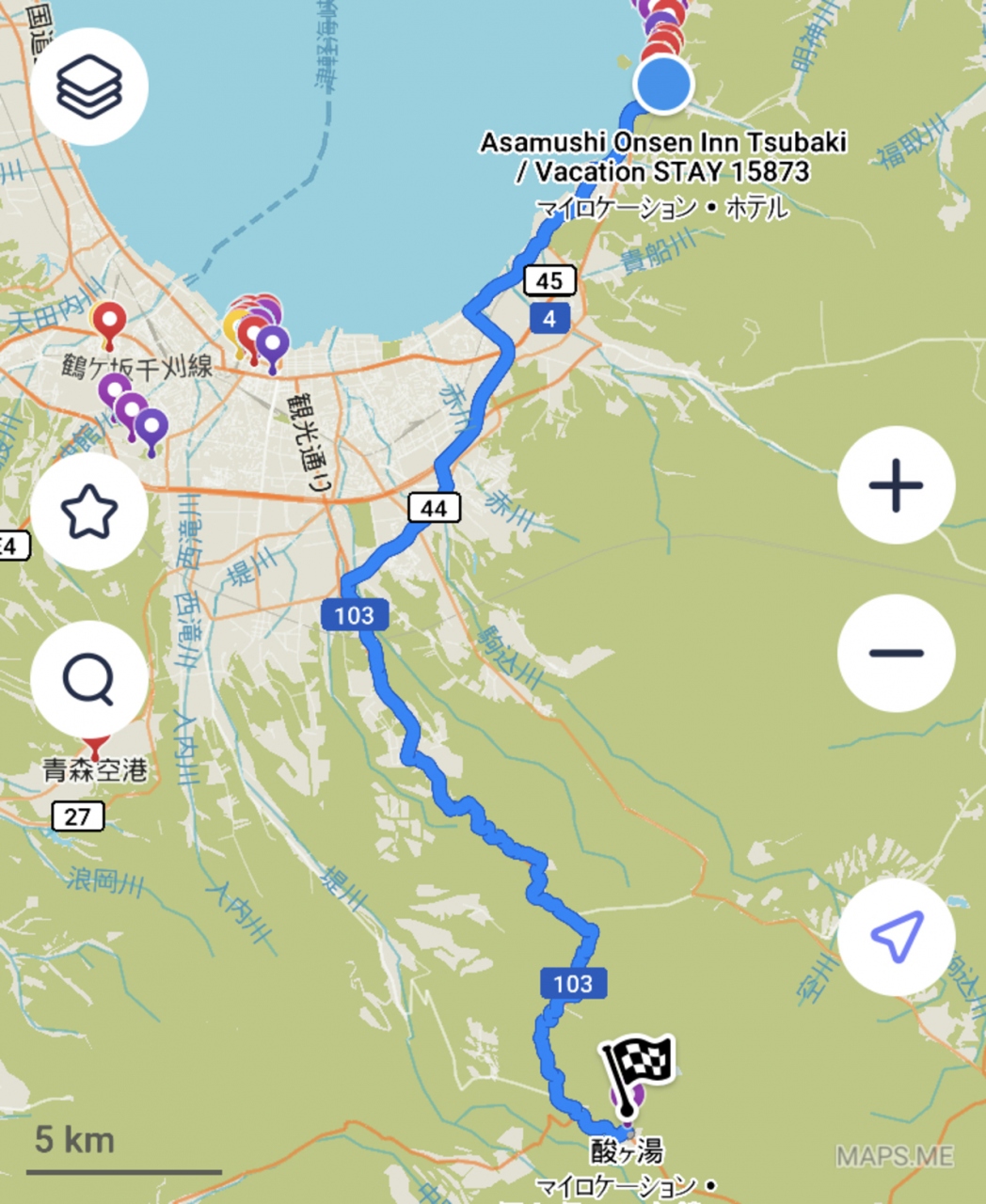The width and height of the screenshot is (986, 1204).
Task: Select the red pin above 鶴ヶ坂千刈線
Action: (x=110, y=323)
